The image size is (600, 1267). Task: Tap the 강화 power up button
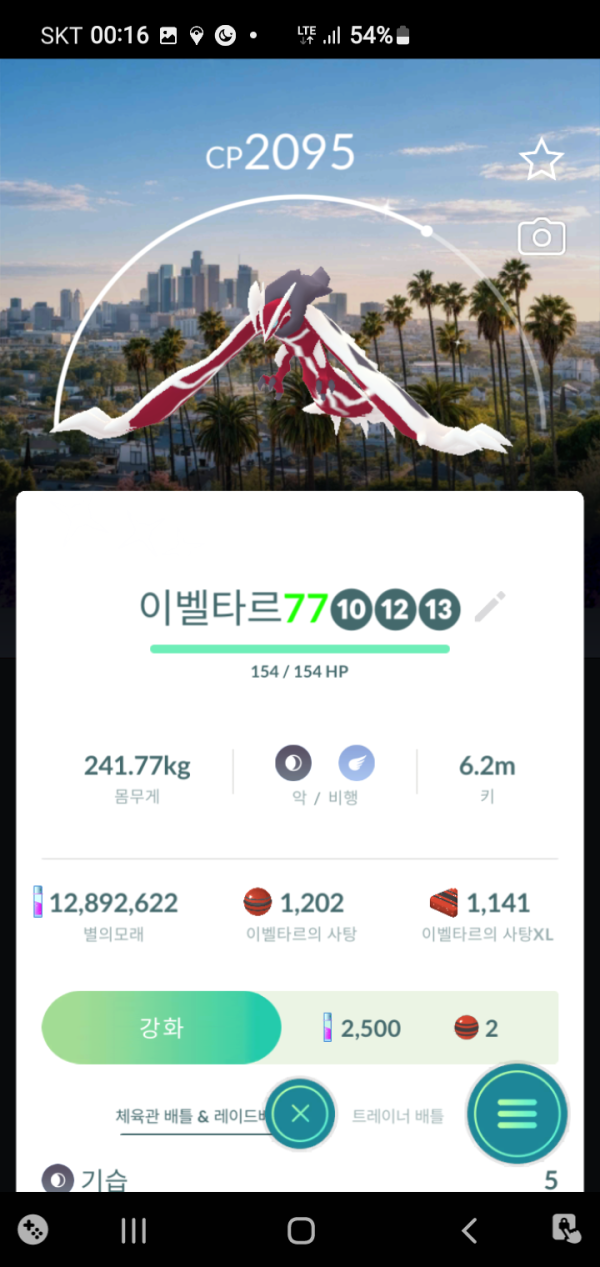coord(161,1027)
